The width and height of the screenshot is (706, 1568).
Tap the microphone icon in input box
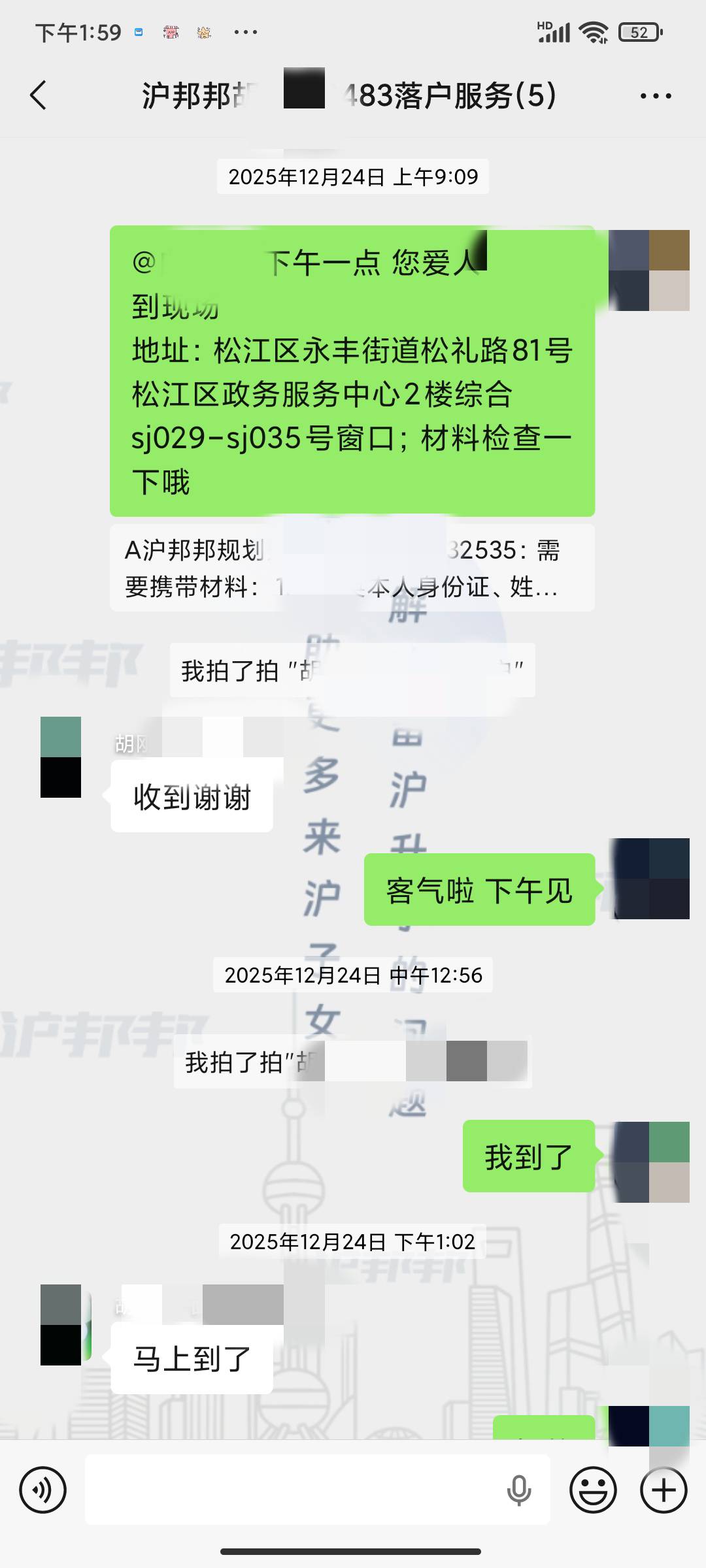pos(519,1490)
